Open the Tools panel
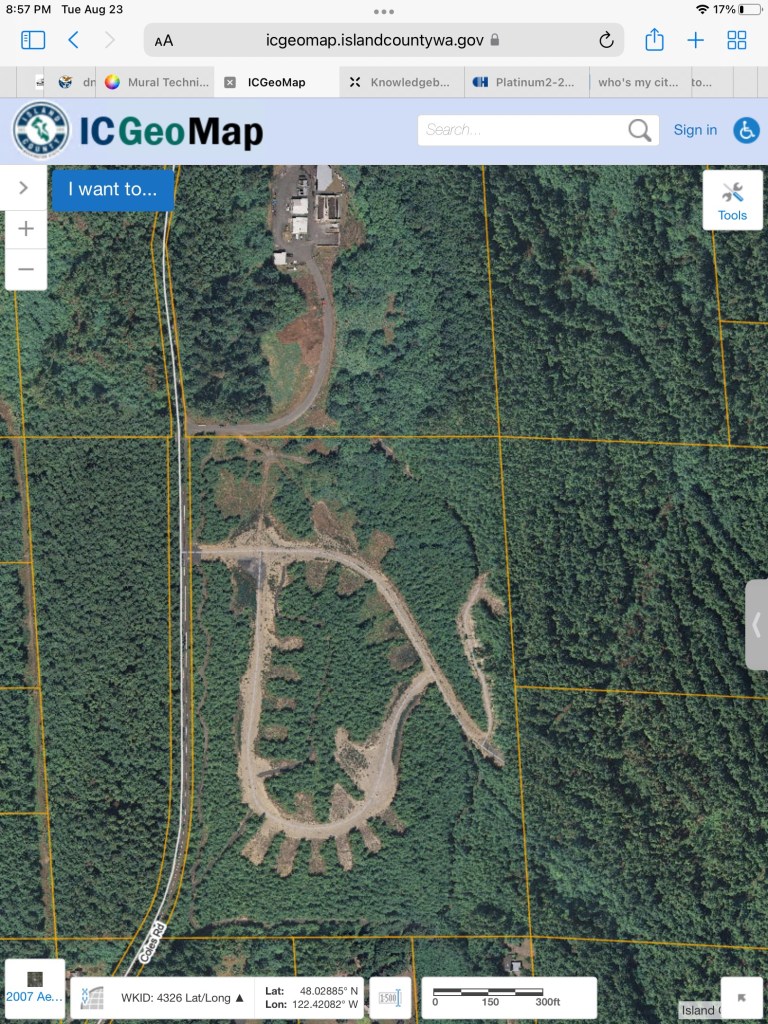The height and width of the screenshot is (1024, 768). pos(732,200)
